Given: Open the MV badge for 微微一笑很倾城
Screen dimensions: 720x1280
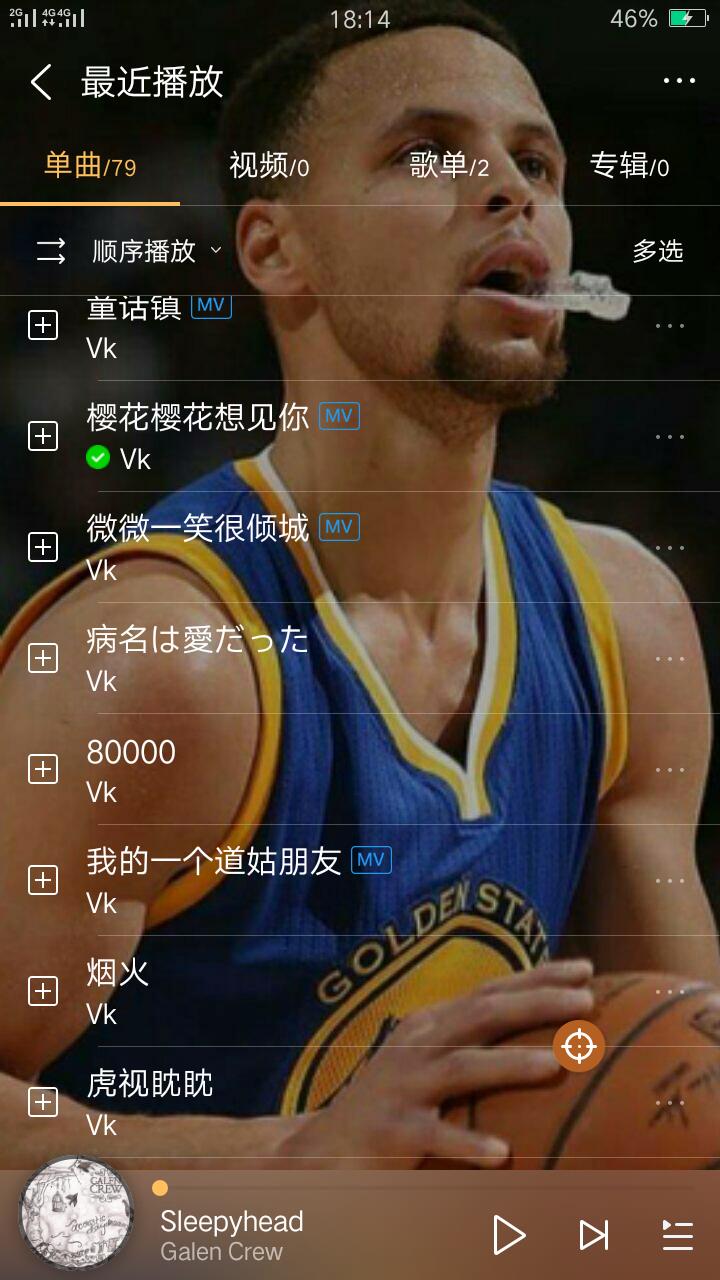Looking at the screenshot, I should click(x=339, y=527).
